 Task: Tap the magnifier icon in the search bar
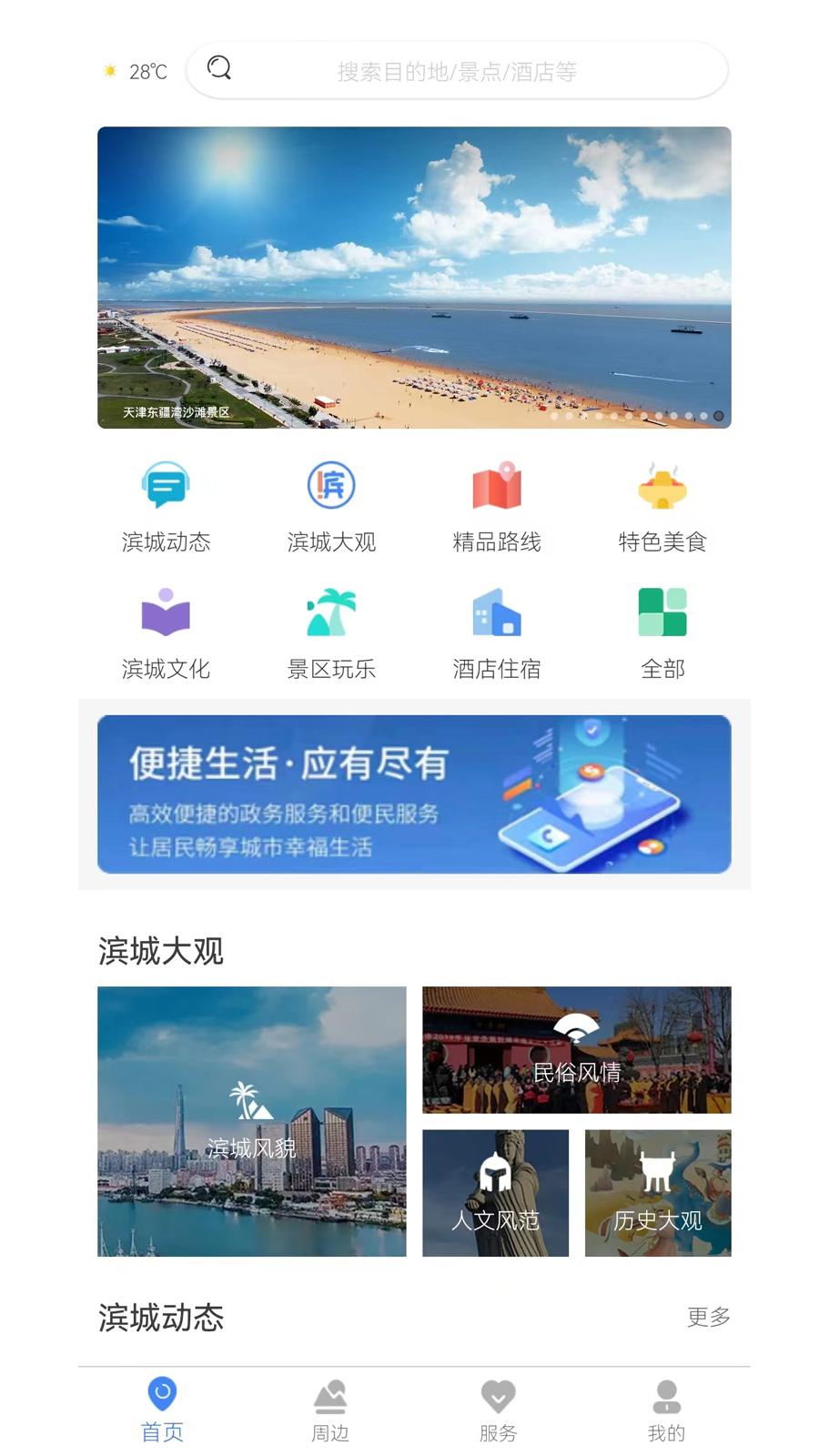click(218, 68)
